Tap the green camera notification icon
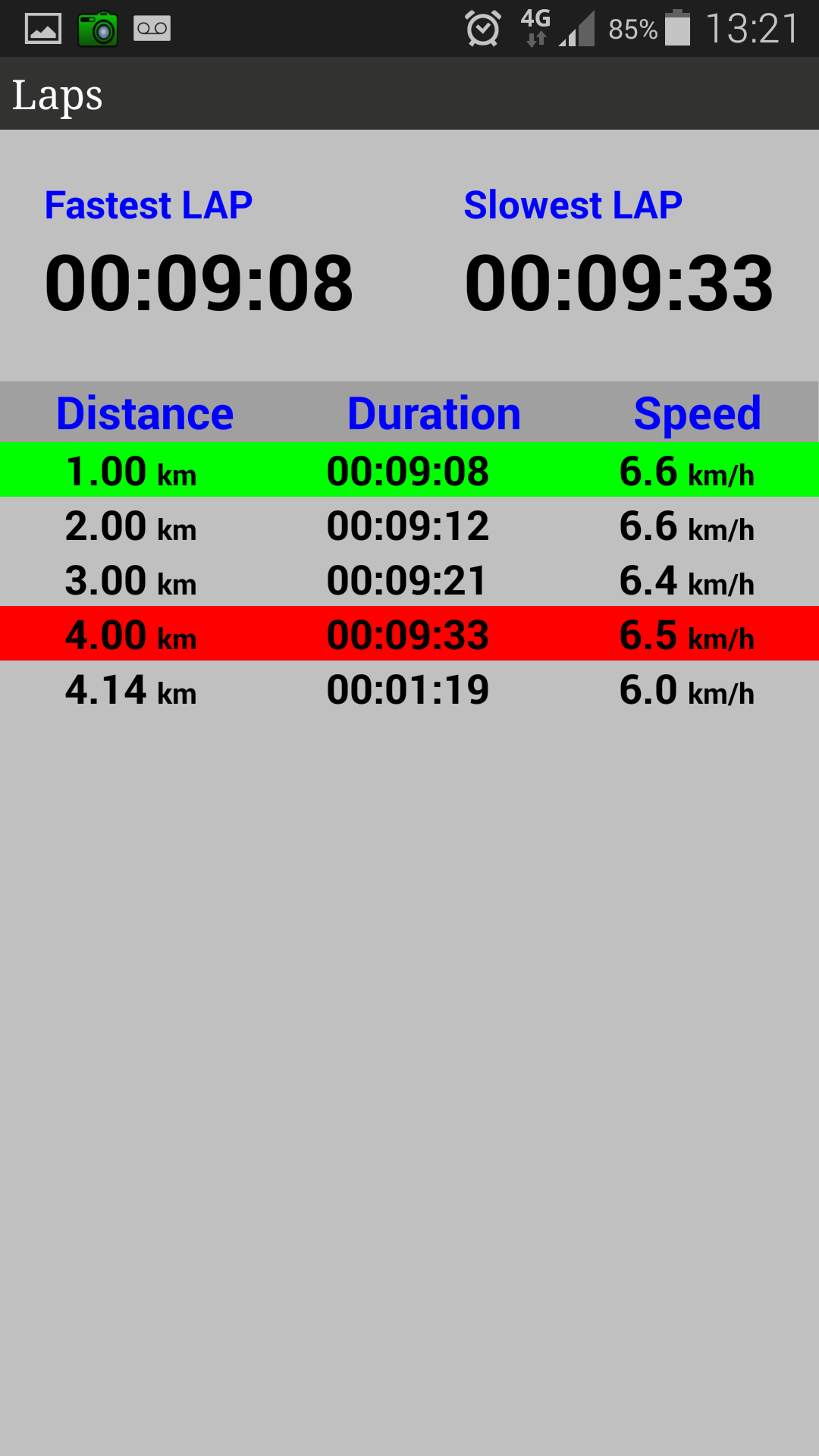The width and height of the screenshot is (819, 1456). coord(99,29)
